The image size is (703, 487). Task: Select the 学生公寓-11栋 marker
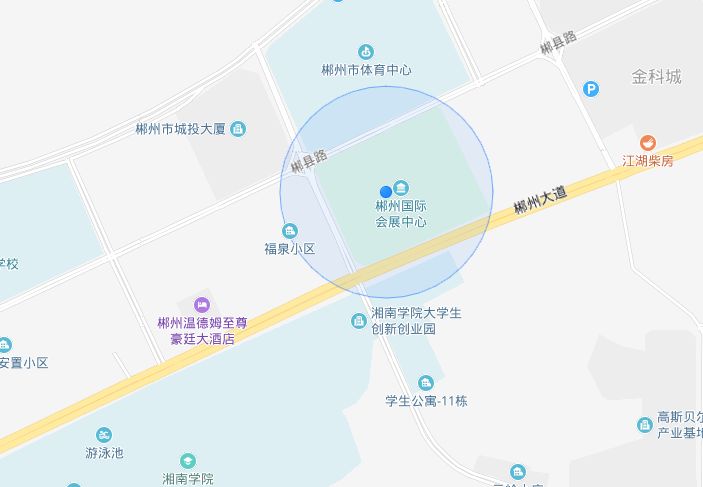click(x=426, y=383)
